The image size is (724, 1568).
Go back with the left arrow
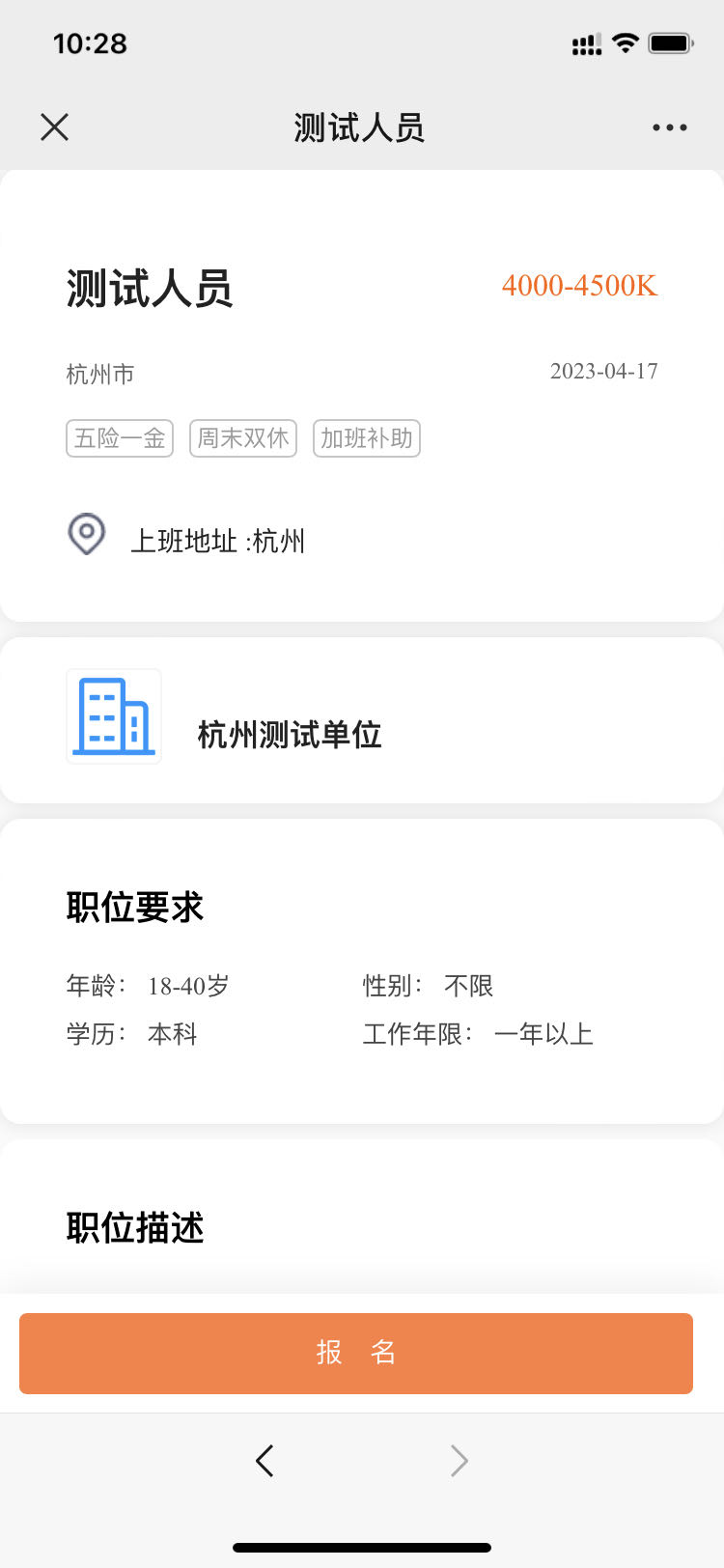(x=265, y=1461)
